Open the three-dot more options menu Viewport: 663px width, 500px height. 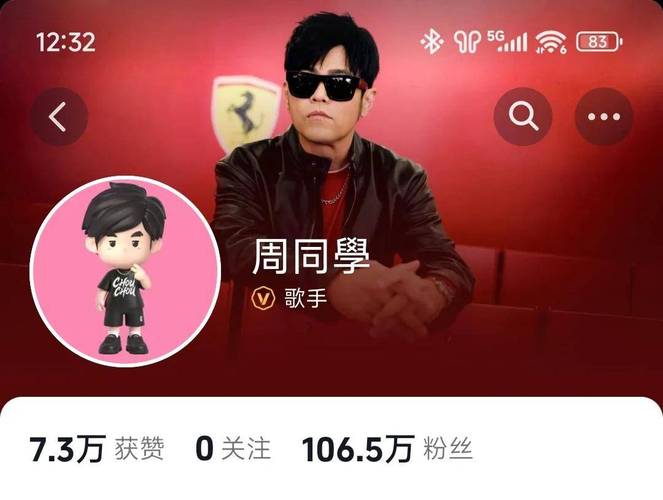click(604, 117)
